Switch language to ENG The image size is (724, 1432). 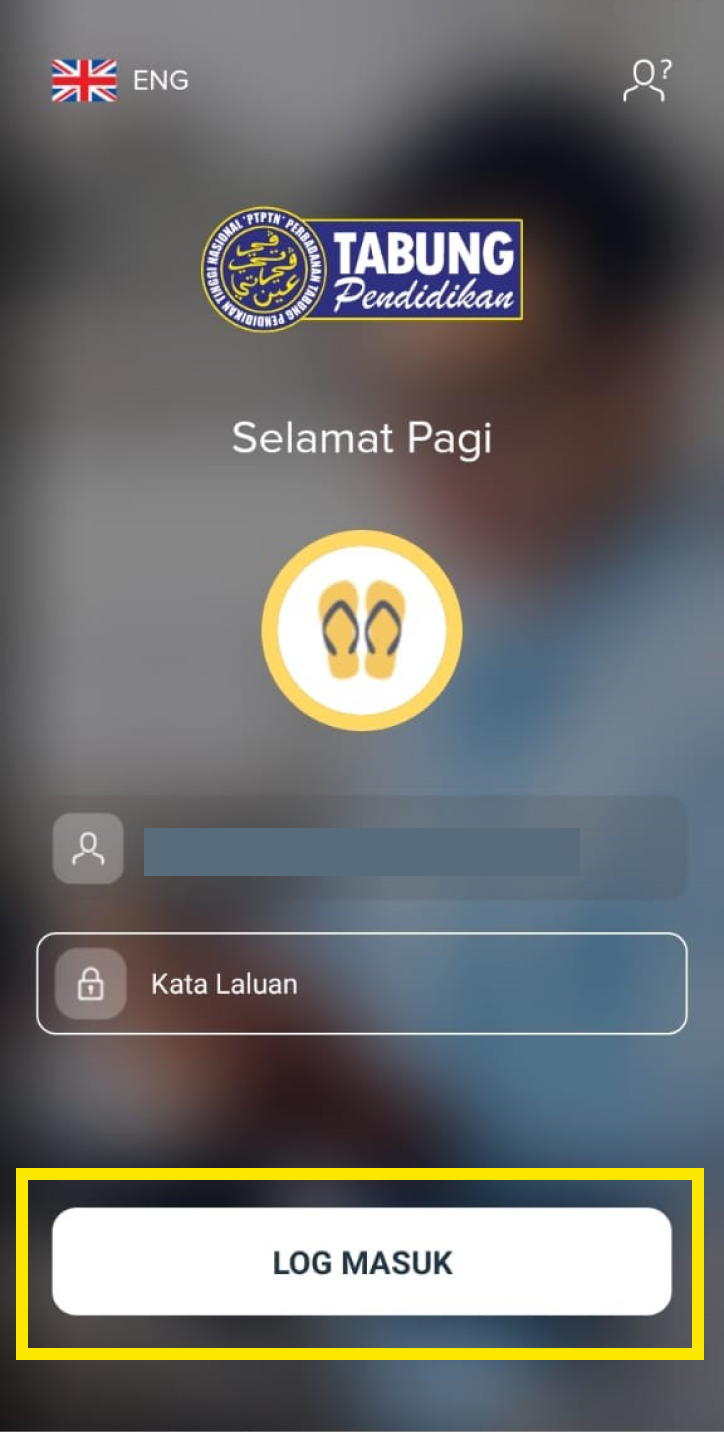[120, 80]
